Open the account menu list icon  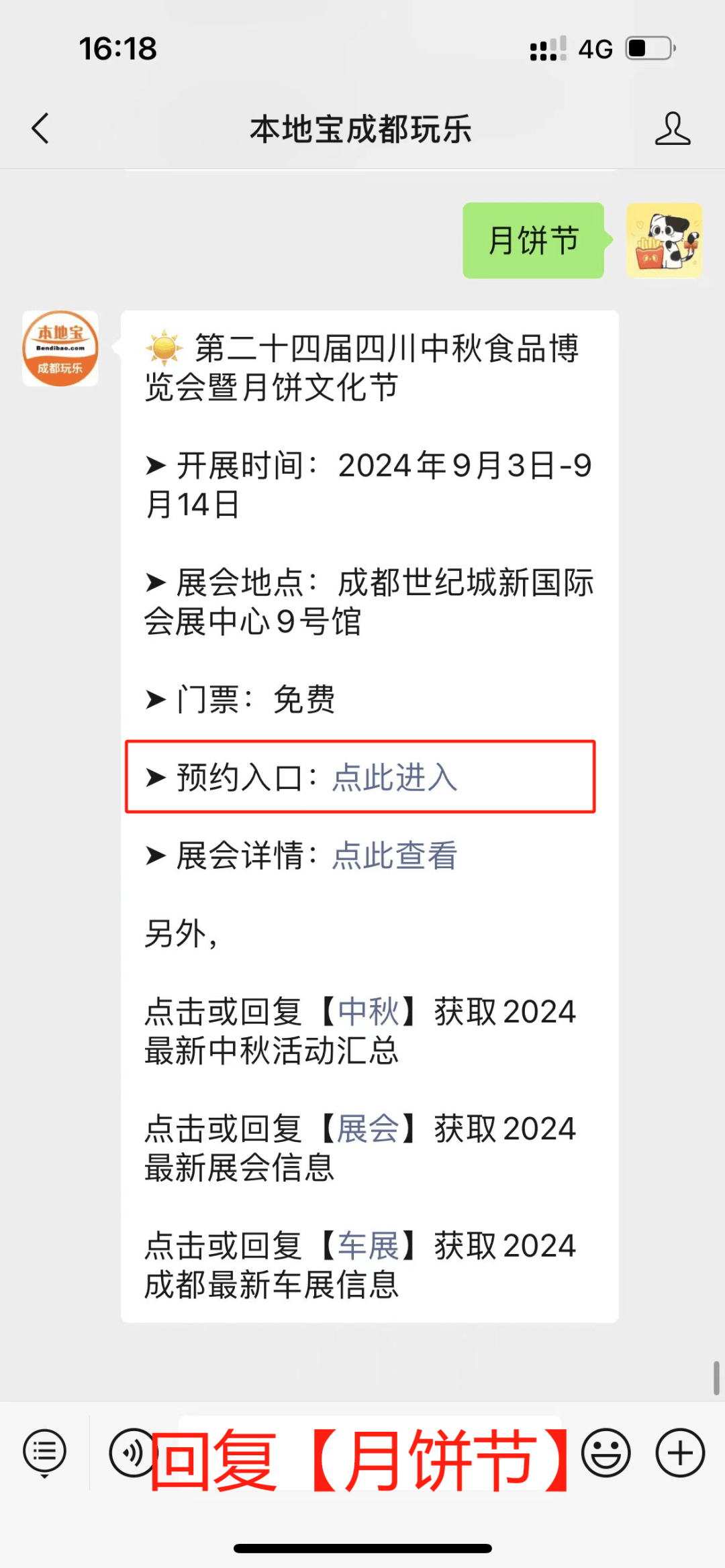[44, 1453]
